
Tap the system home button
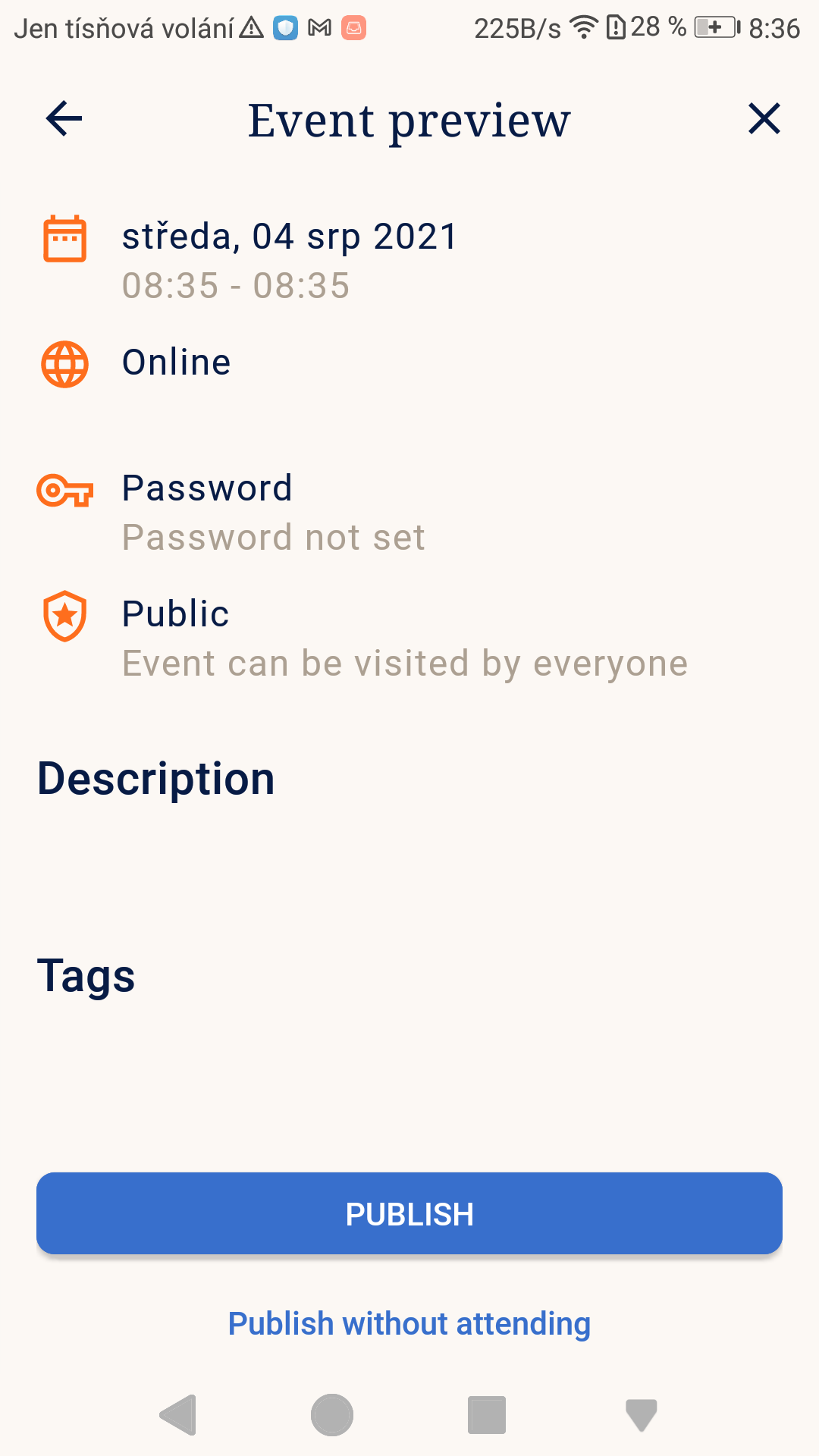(x=332, y=1415)
